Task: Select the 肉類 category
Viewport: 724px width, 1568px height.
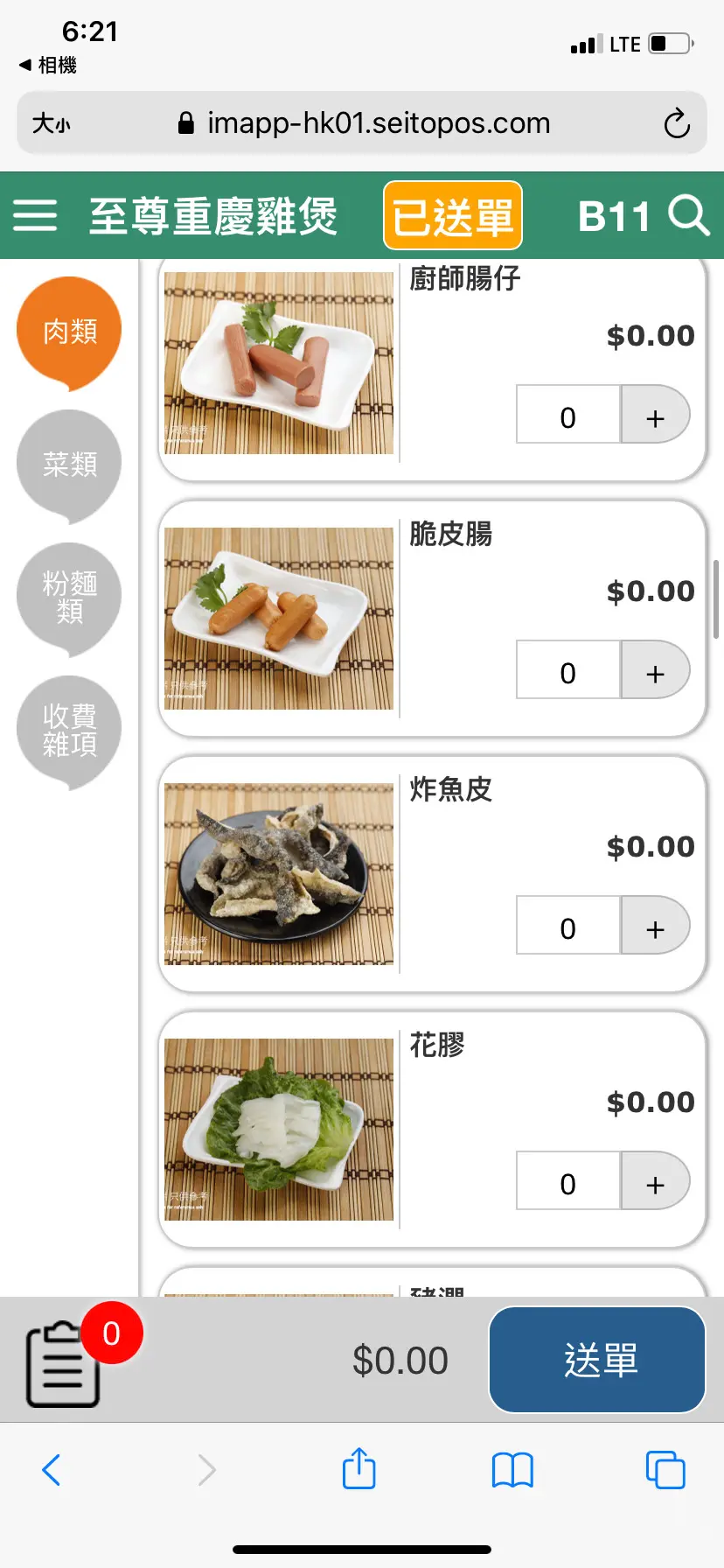Action: tap(69, 332)
